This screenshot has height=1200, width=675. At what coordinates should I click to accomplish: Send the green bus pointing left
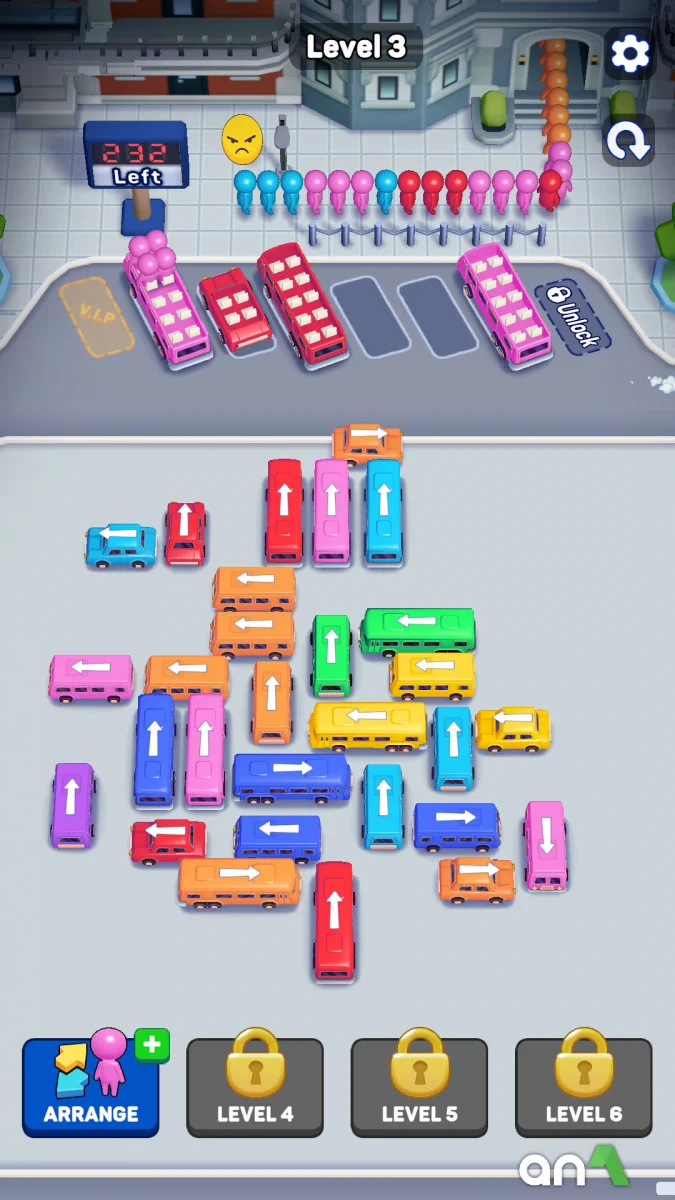pos(418,630)
